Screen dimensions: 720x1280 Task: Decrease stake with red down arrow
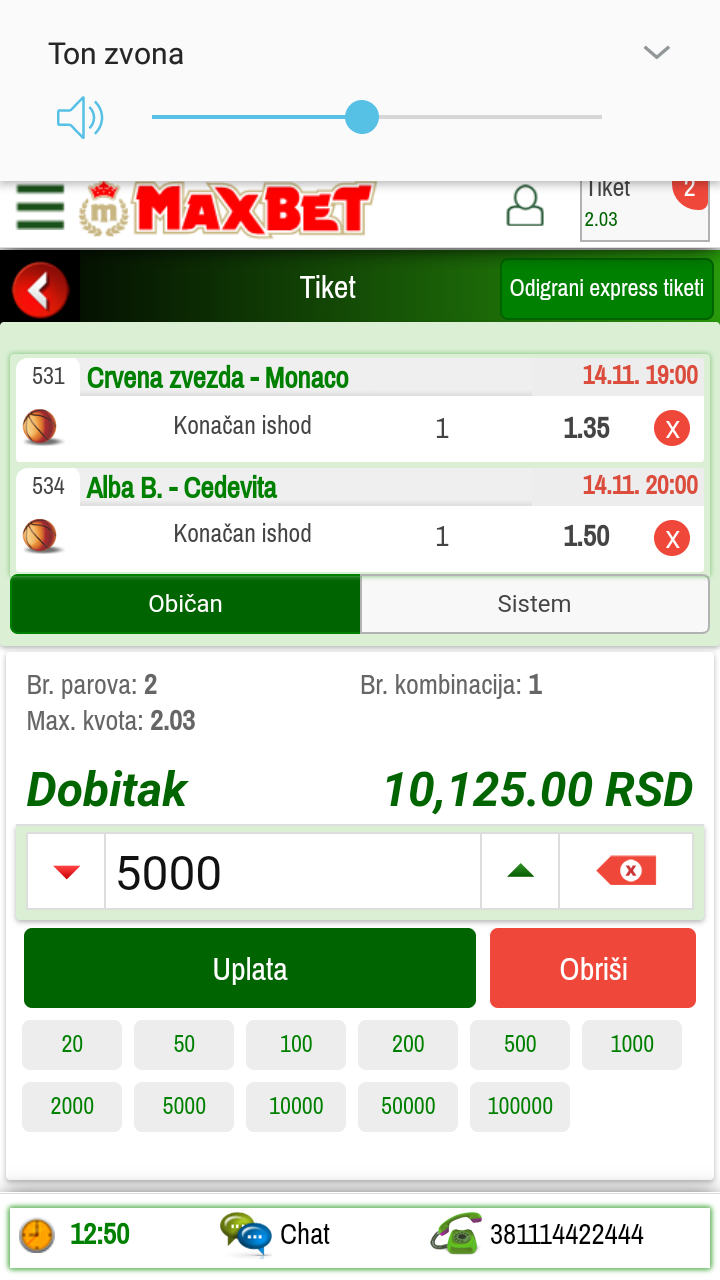(66, 872)
